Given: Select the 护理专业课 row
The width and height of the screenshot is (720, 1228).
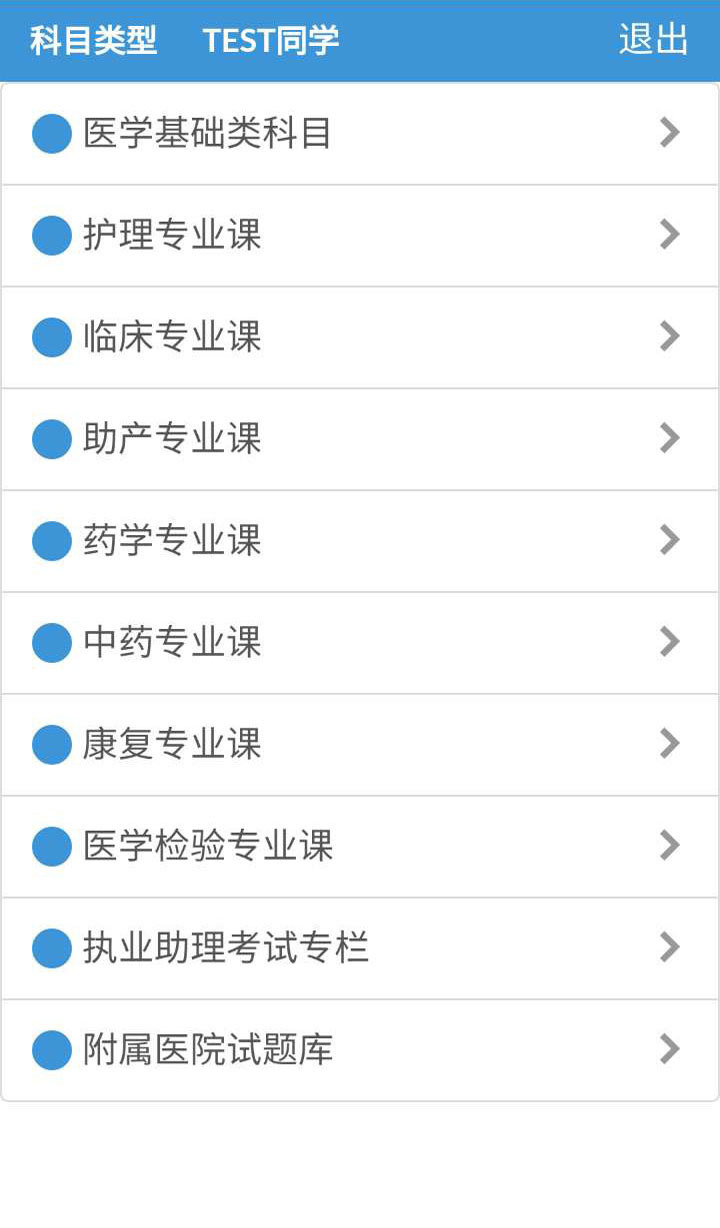Looking at the screenshot, I should (172, 236).
